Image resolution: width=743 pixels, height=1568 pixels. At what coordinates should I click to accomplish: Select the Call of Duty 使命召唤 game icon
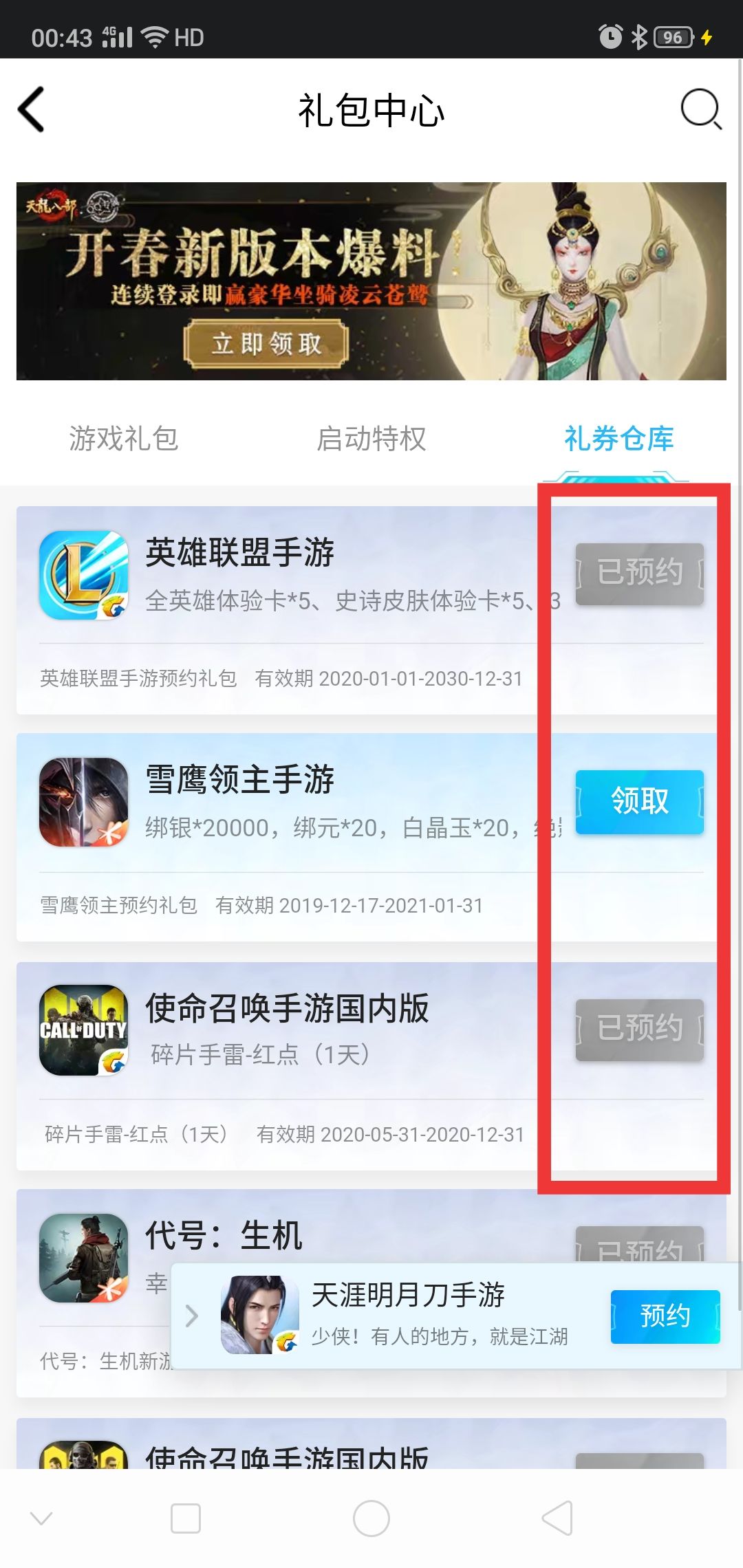pyautogui.click(x=85, y=1028)
